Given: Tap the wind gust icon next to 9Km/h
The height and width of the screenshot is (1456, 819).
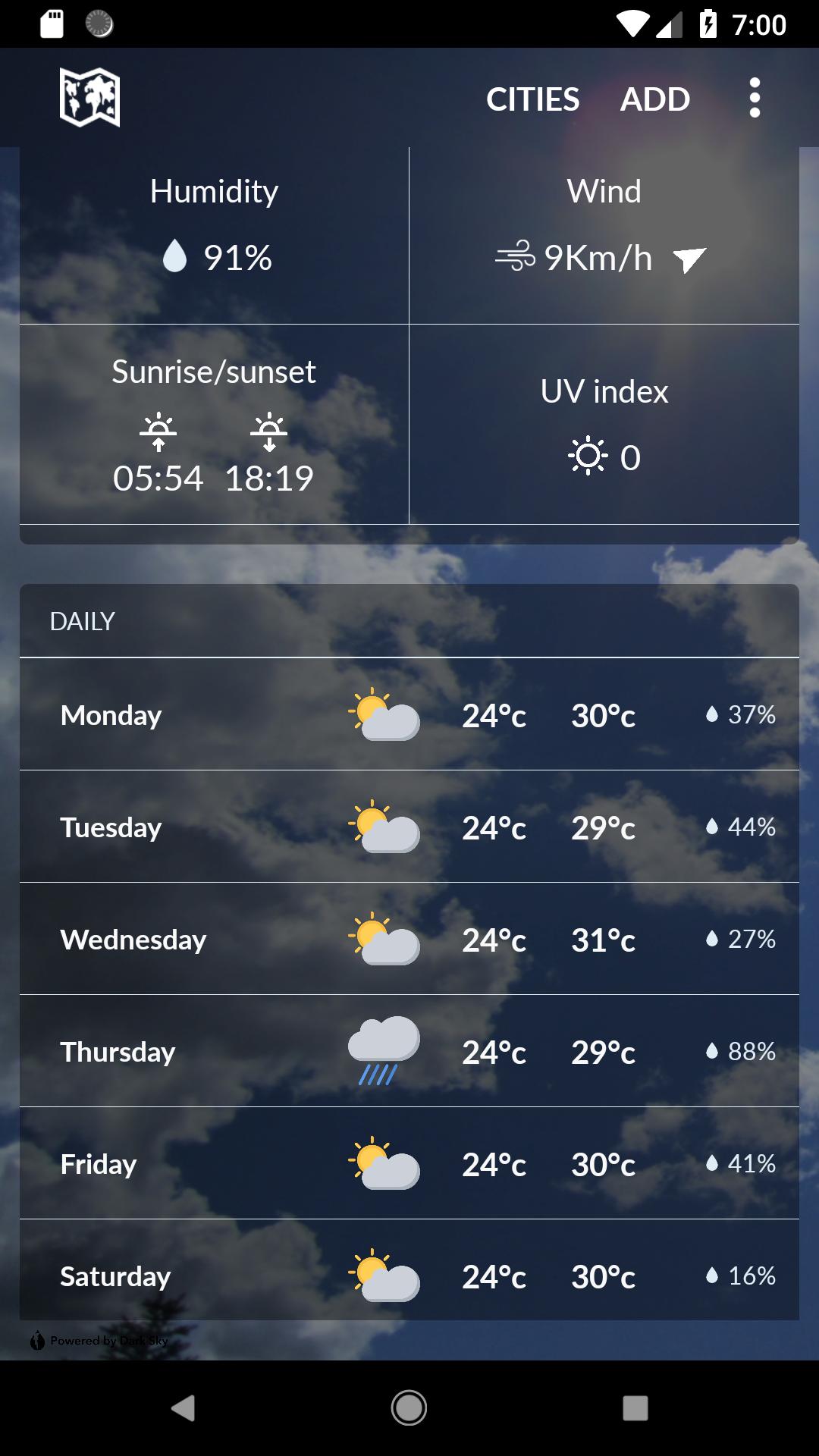Looking at the screenshot, I should 518,256.
